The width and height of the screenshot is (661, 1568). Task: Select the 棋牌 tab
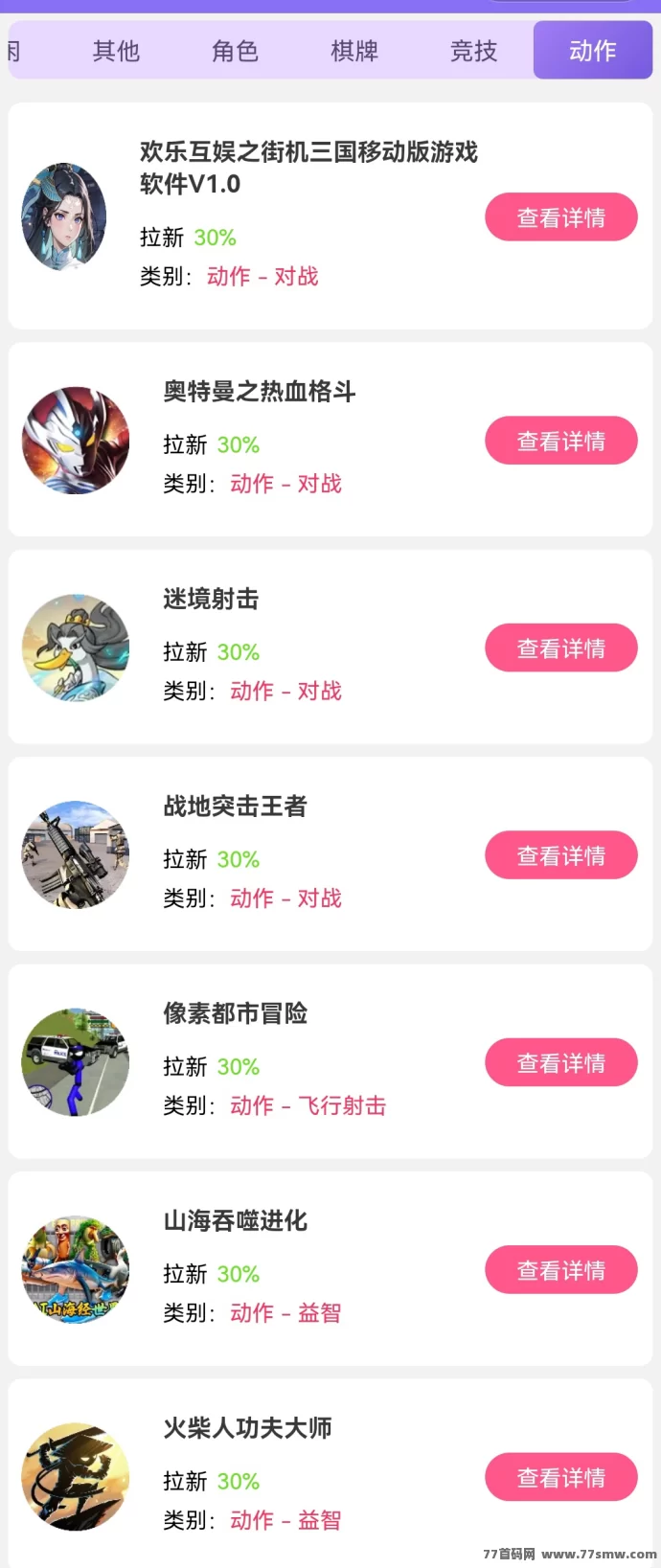[x=354, y=51]
